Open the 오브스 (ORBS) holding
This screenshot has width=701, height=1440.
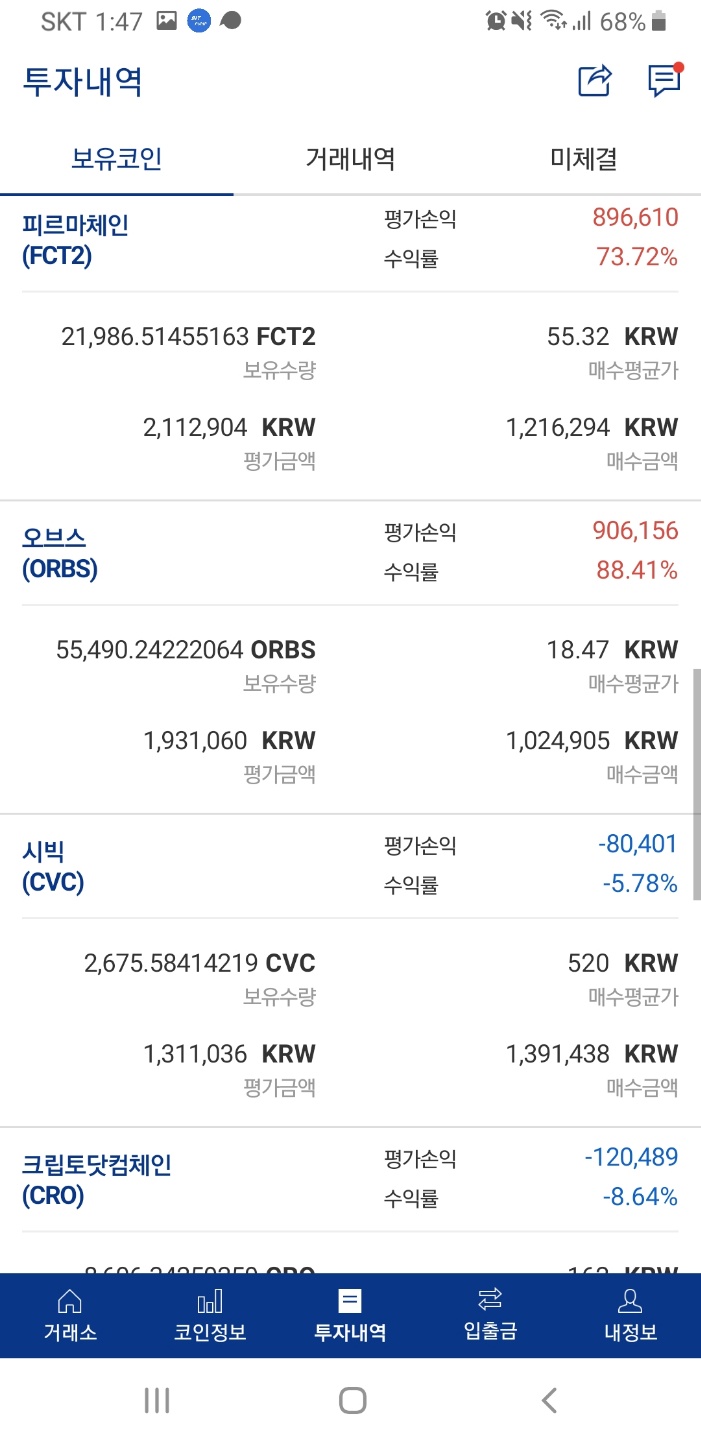pyautogui.click(x=60, y=553)
